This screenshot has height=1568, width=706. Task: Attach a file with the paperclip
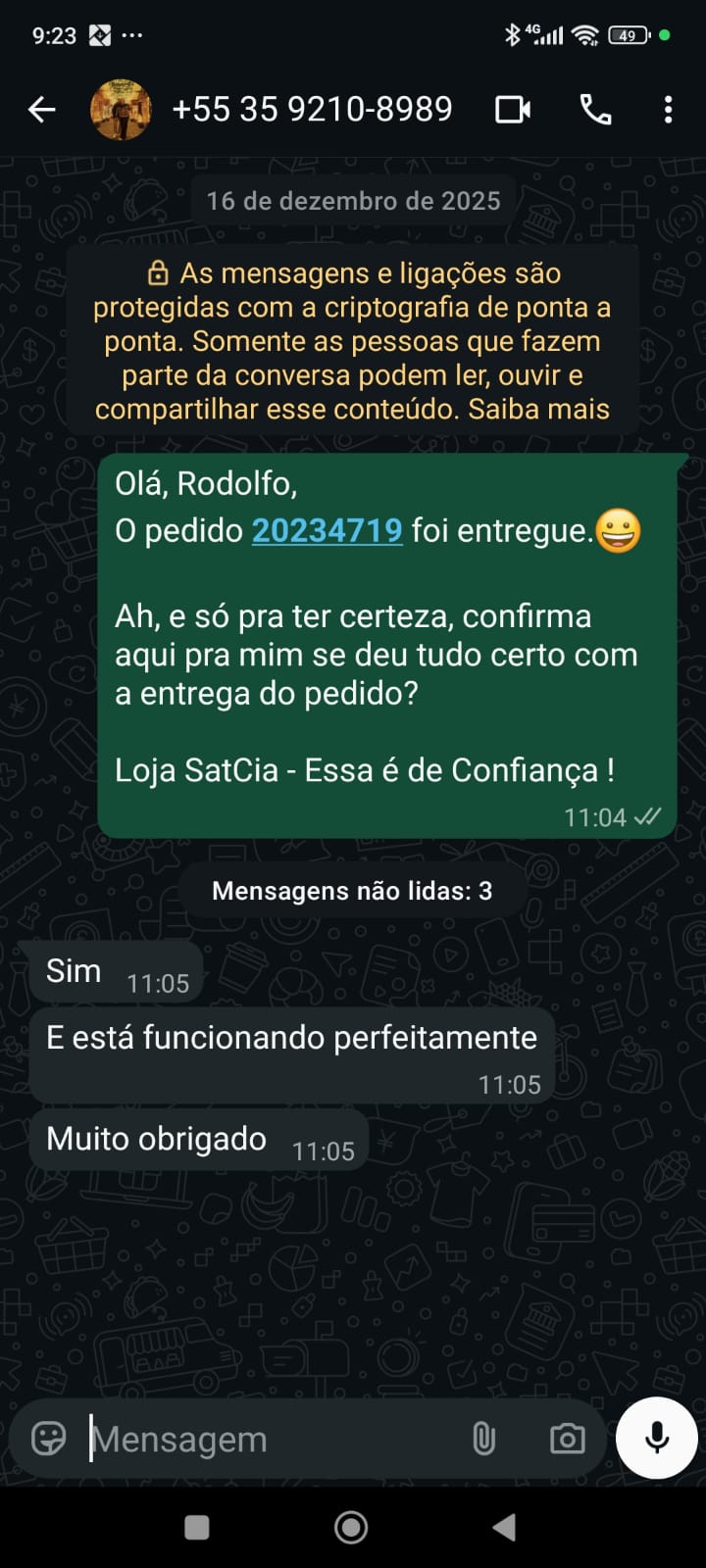(483, 1439)
